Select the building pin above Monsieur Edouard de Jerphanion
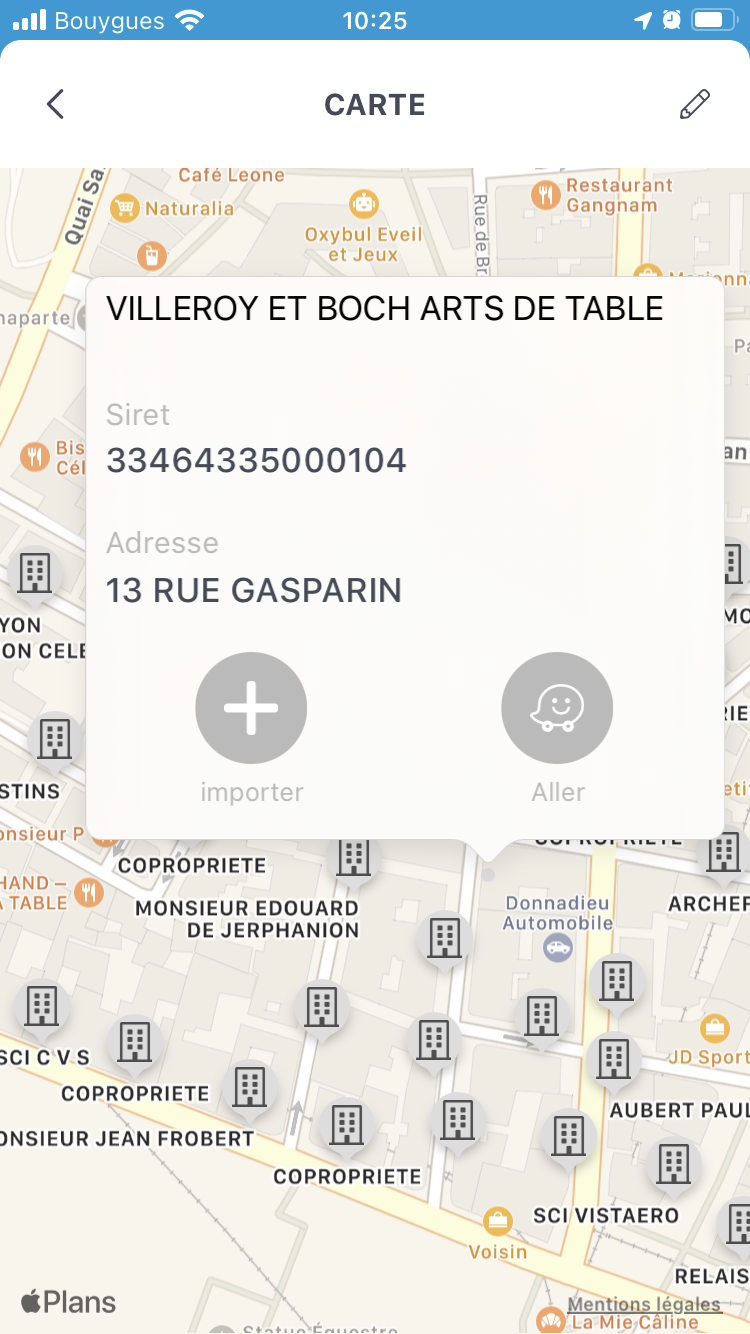This screenshot has height=1334, width=750. [353, 857]
